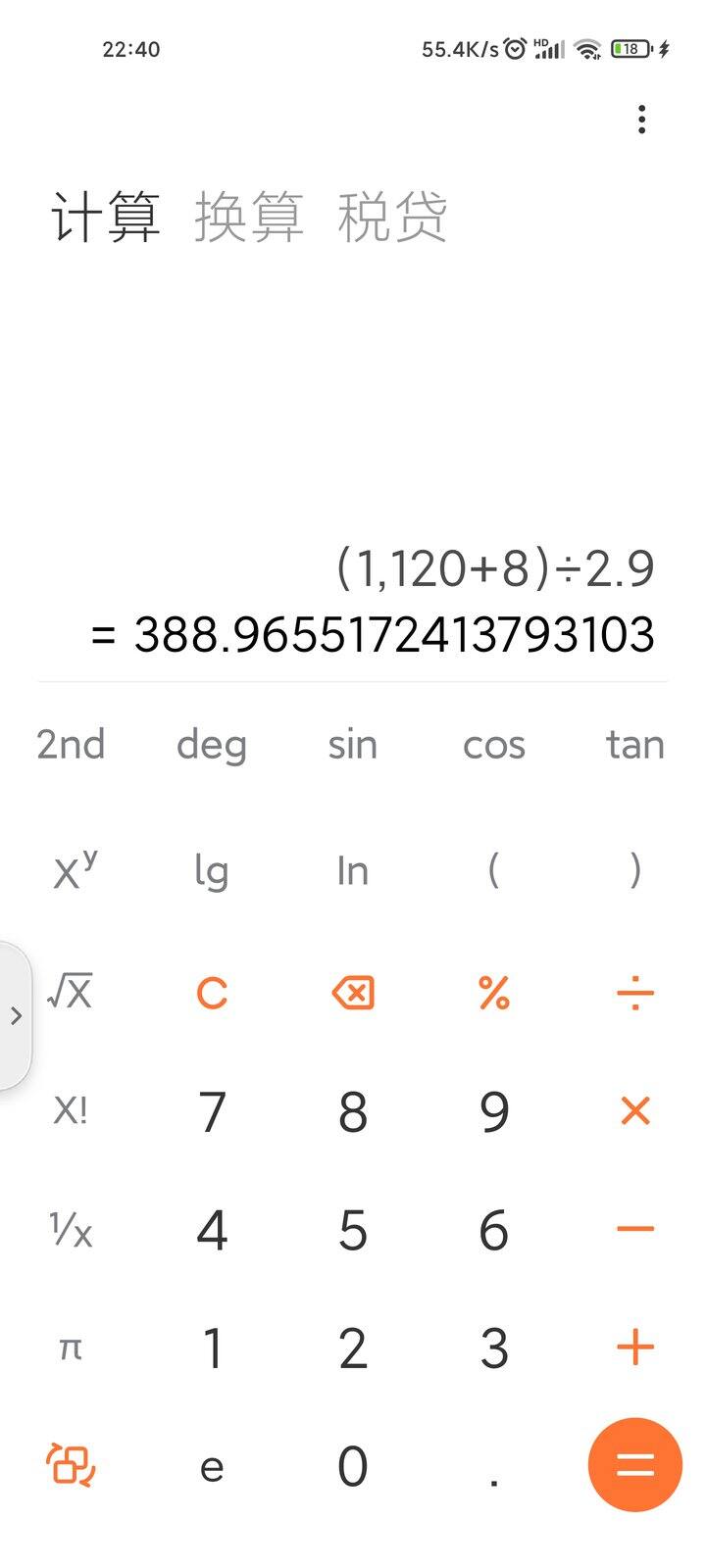
Task: Expand the sidebar handle arrow
Action: [x=15, y=1015]
